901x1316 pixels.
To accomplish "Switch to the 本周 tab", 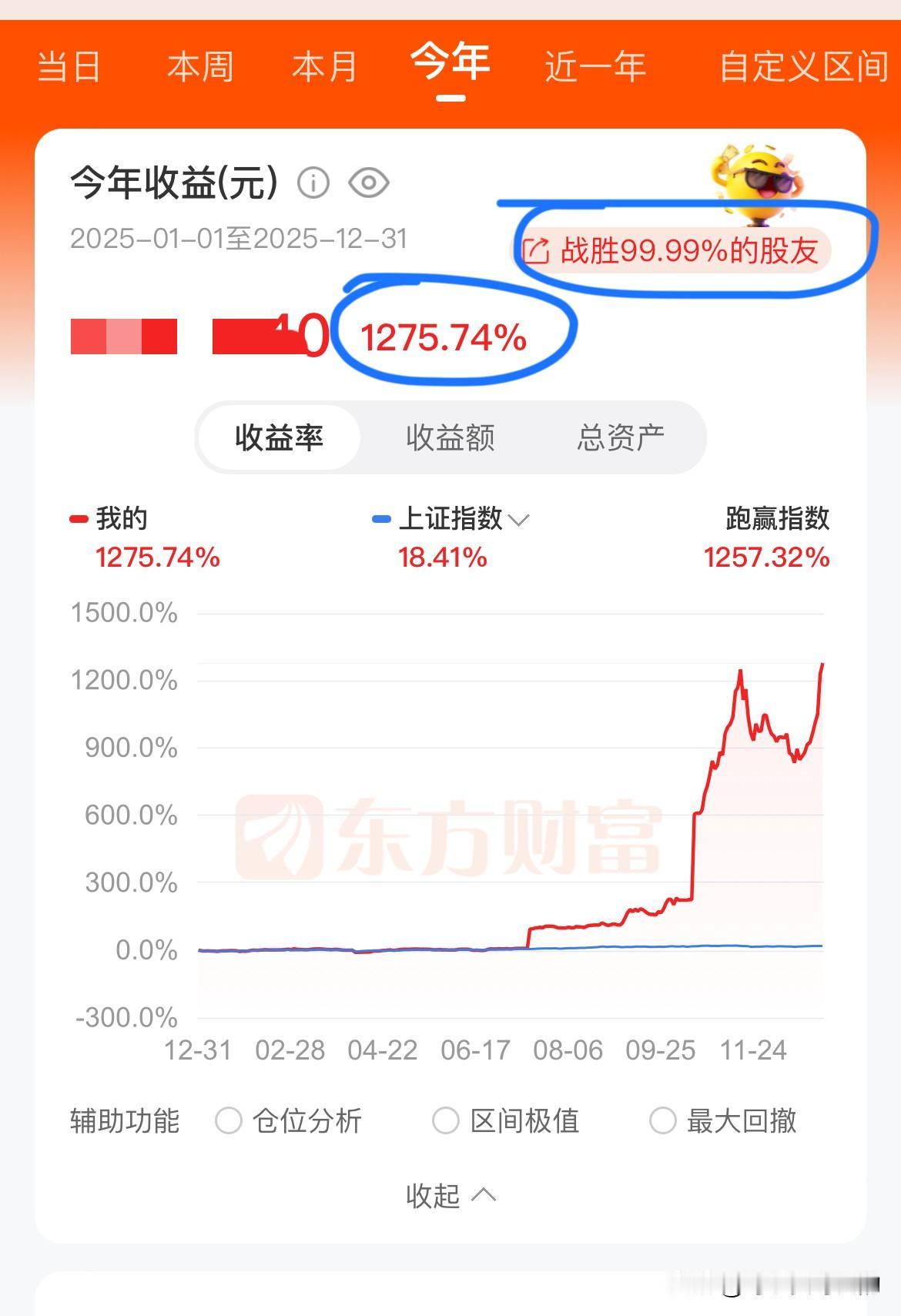I will [x=202, y=66].
